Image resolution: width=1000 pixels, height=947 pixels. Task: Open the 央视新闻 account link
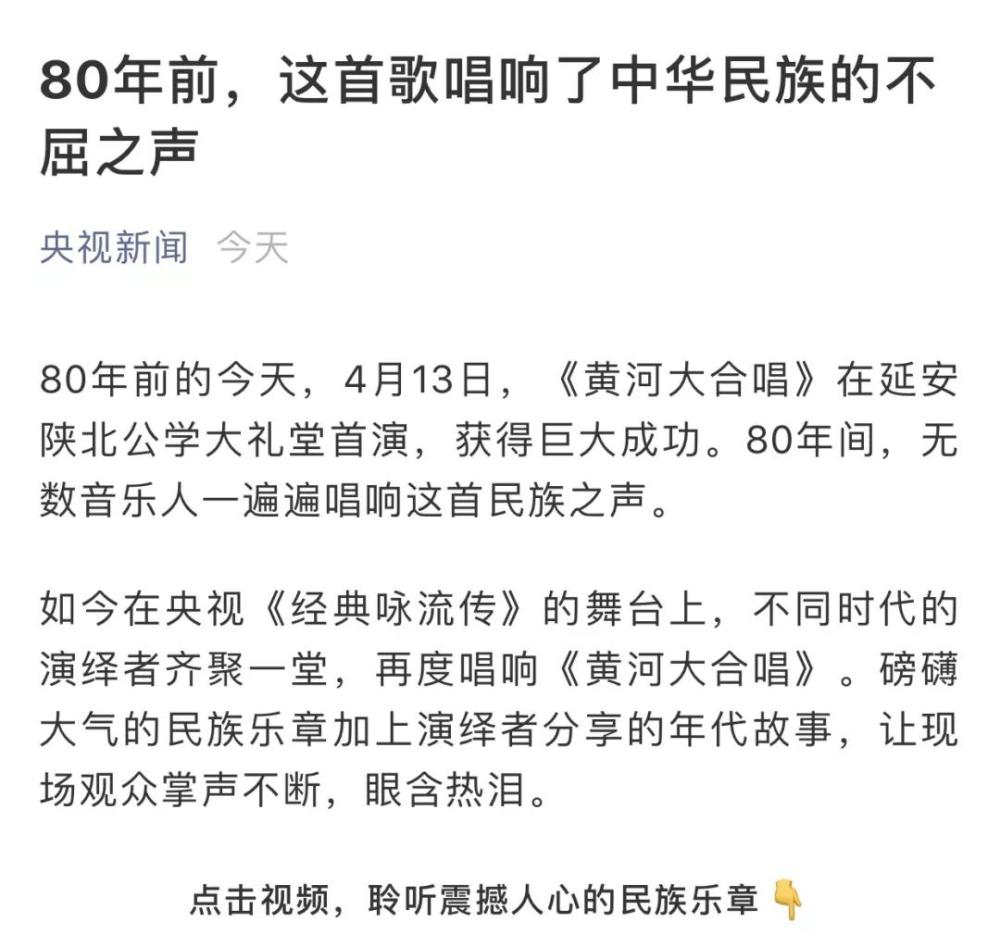coord(114,247)
